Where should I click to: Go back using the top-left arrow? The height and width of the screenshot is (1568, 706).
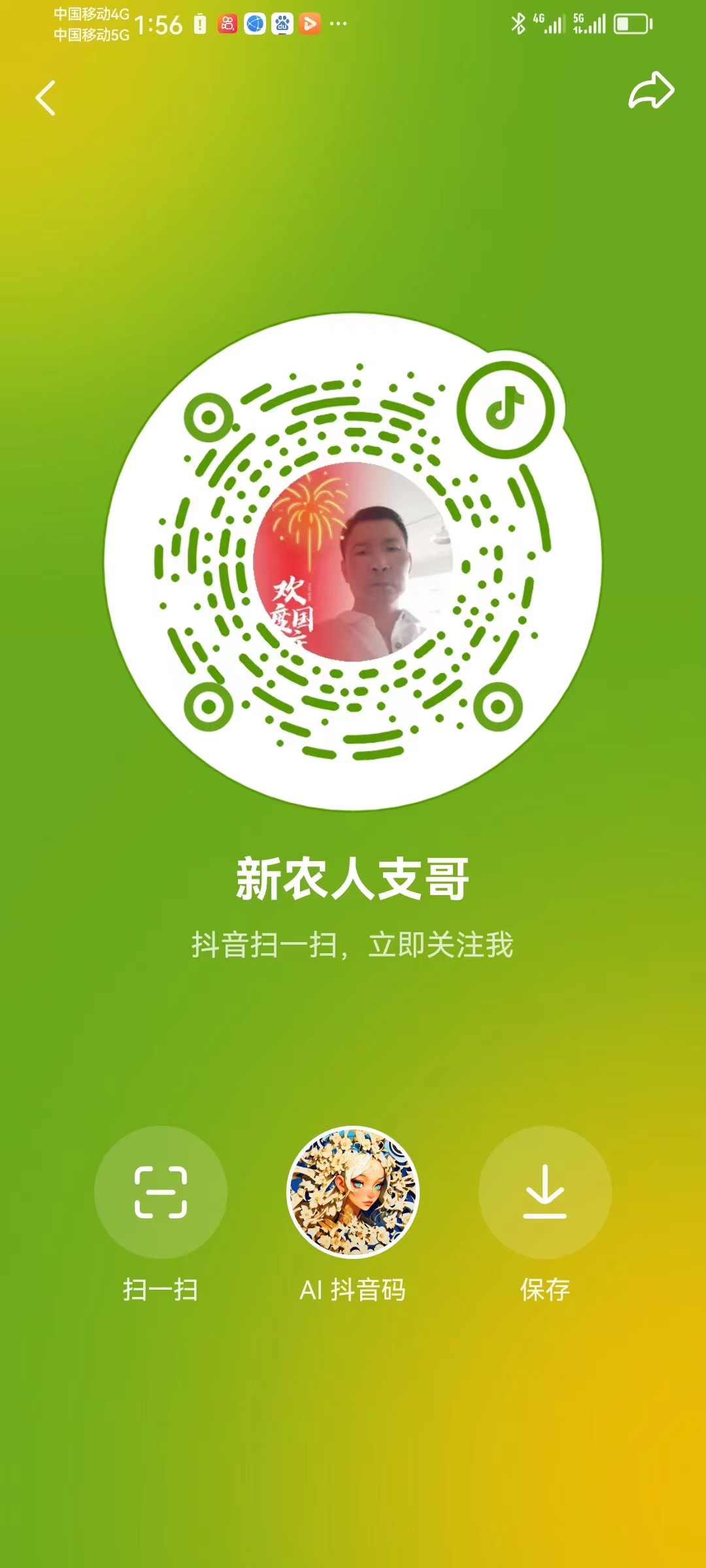click(45, 98)
